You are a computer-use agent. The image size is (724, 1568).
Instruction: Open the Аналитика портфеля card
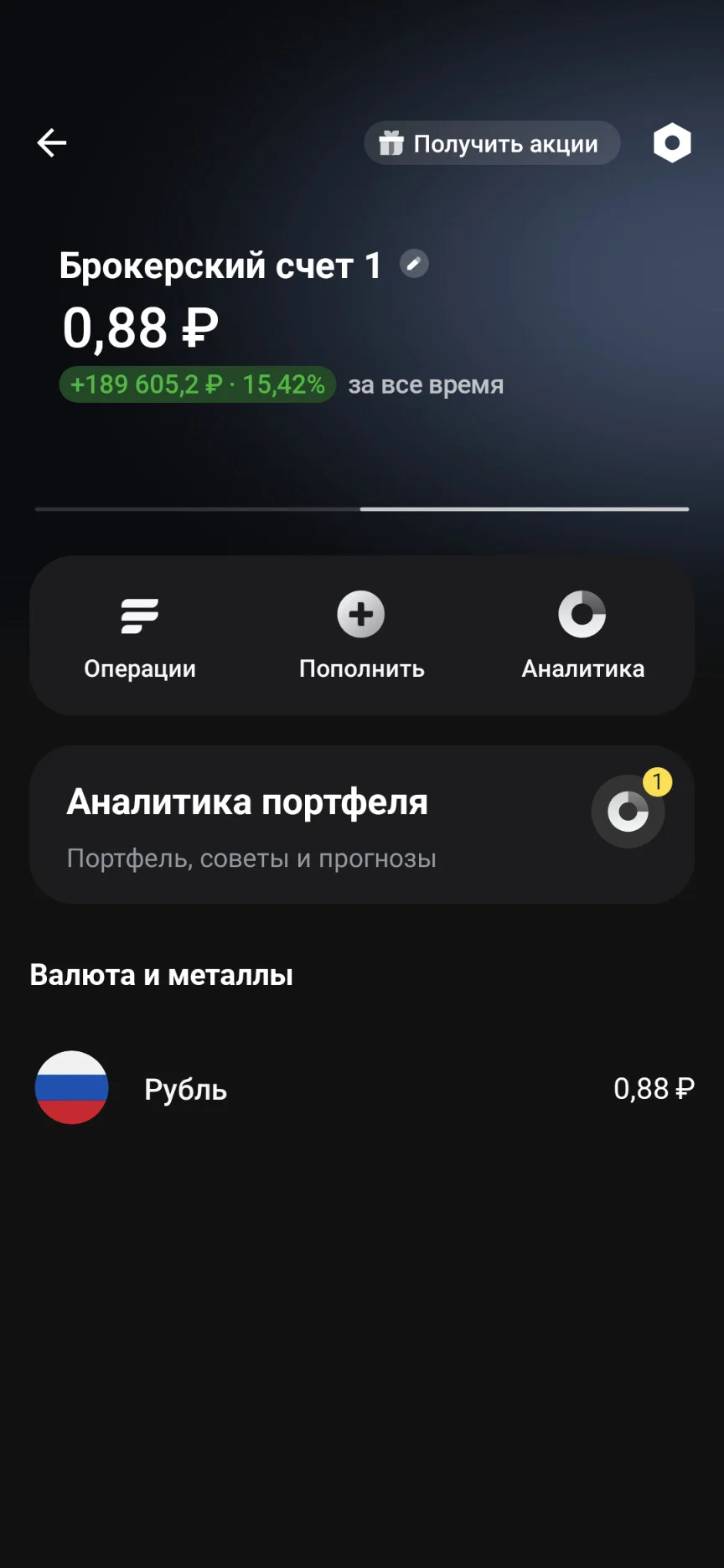pos(362,824)
